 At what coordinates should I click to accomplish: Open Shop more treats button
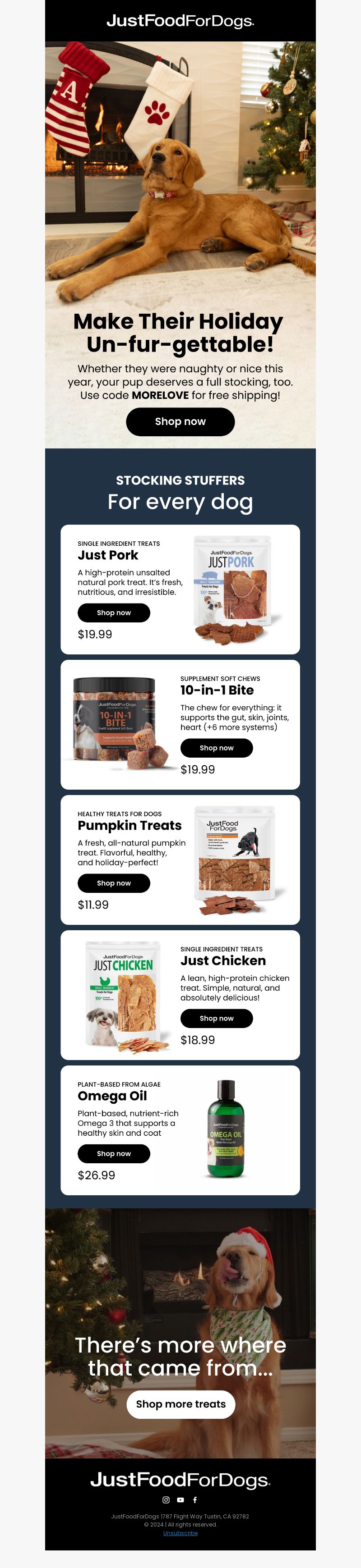click(x=180, y=1403)
